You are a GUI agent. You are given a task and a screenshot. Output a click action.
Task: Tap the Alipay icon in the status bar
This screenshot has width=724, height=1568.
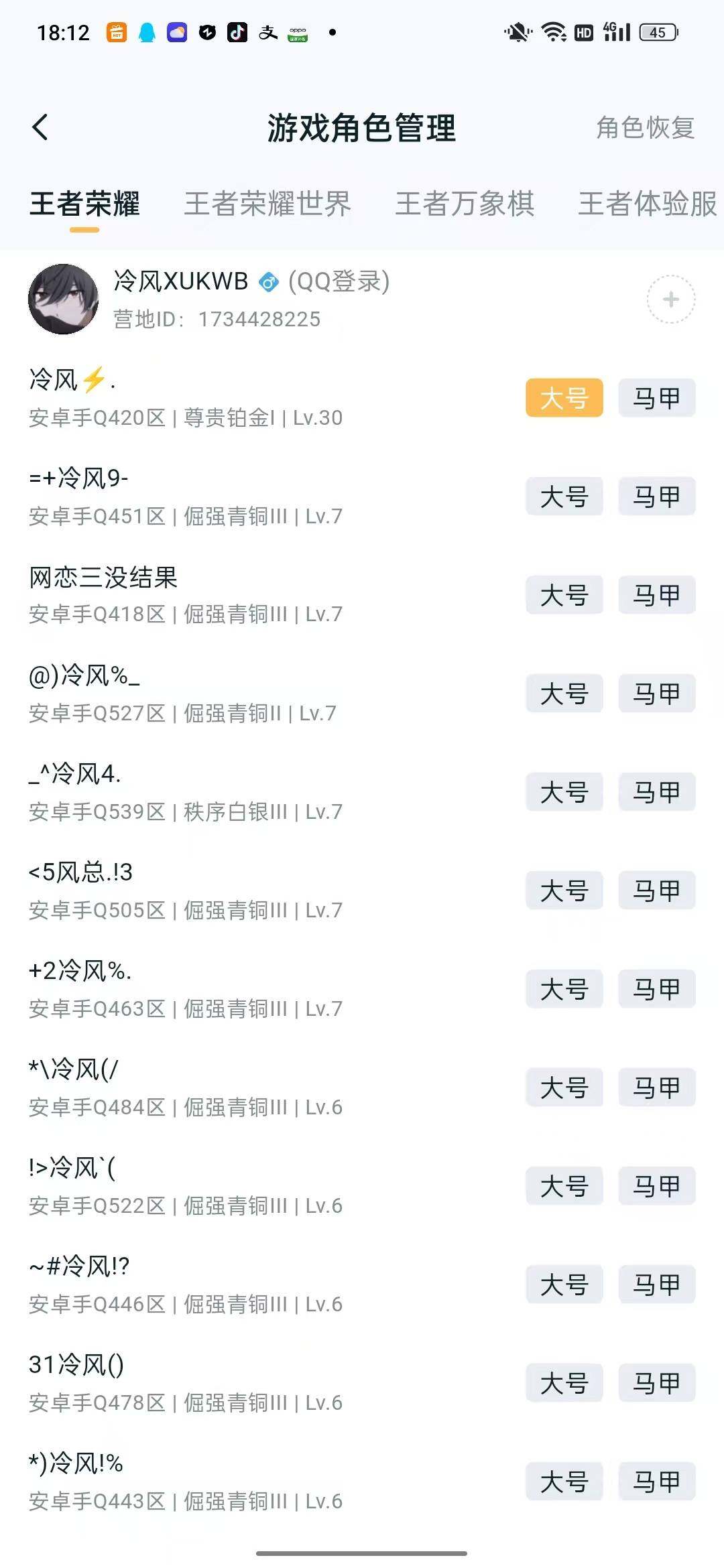[x=267, y=31]
